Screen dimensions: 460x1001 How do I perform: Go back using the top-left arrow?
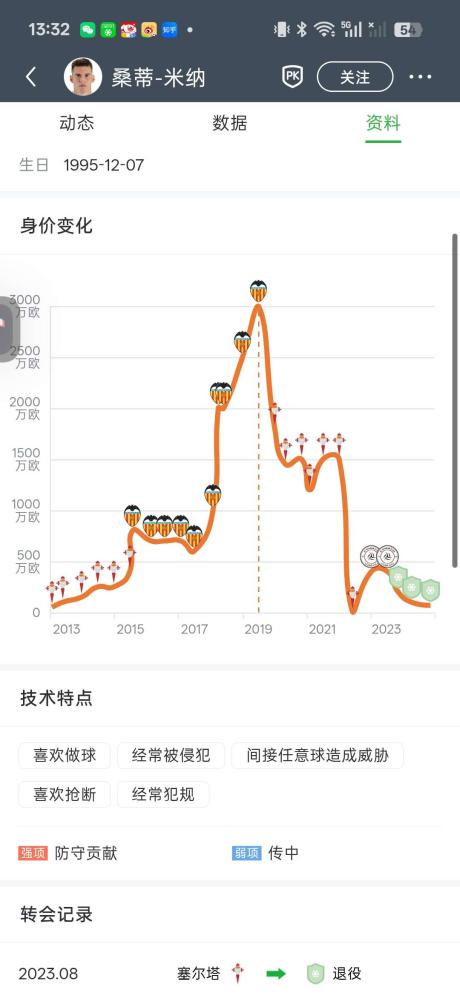(x=31, y=77)
